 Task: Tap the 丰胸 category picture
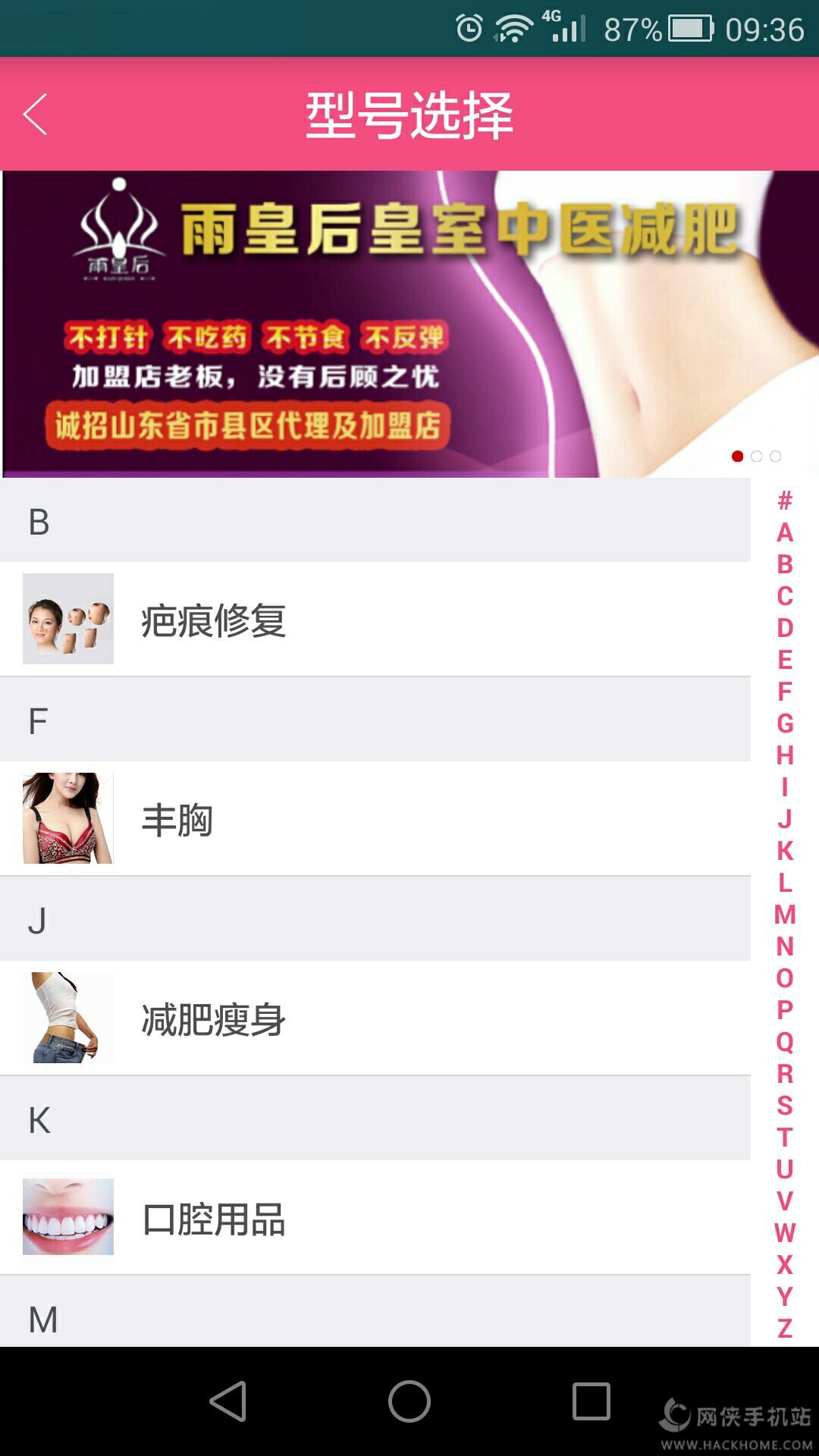(x=67, y=819)
